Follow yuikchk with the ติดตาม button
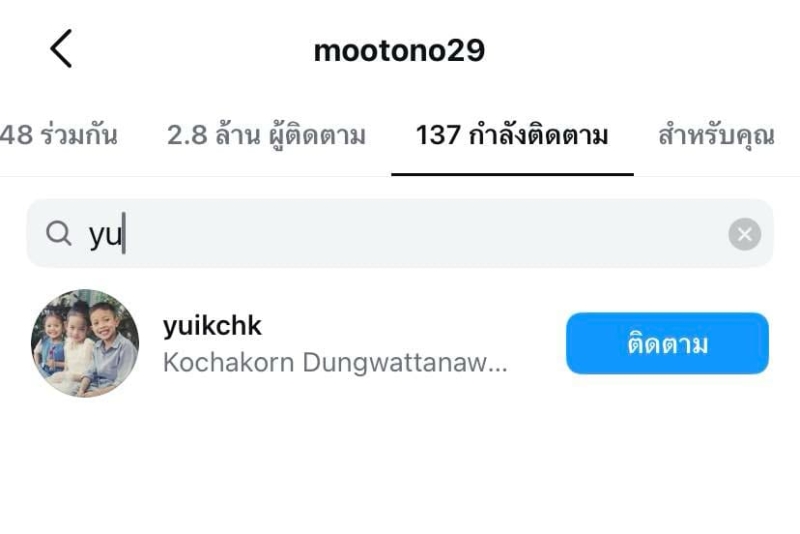The height and width of the screenshot is (534, 800). coord(667,344)
